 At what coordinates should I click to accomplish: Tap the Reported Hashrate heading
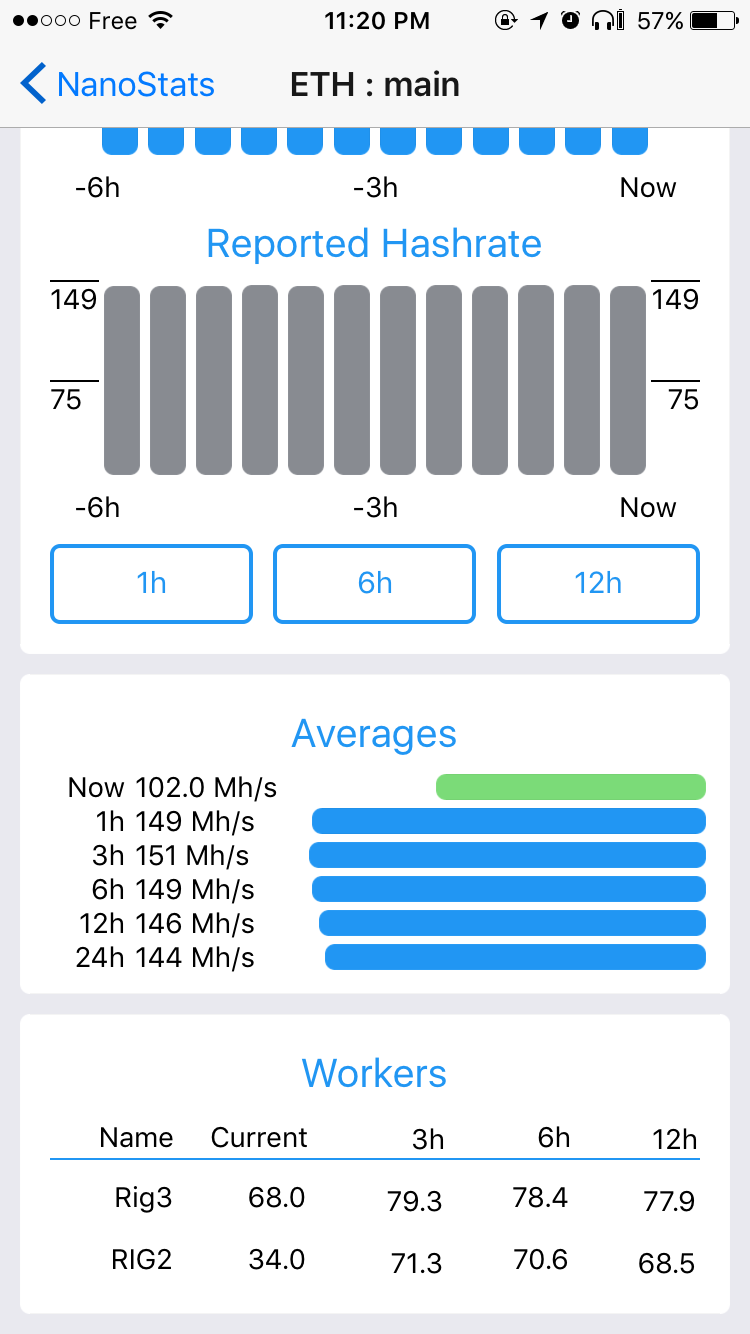(374, 243)
